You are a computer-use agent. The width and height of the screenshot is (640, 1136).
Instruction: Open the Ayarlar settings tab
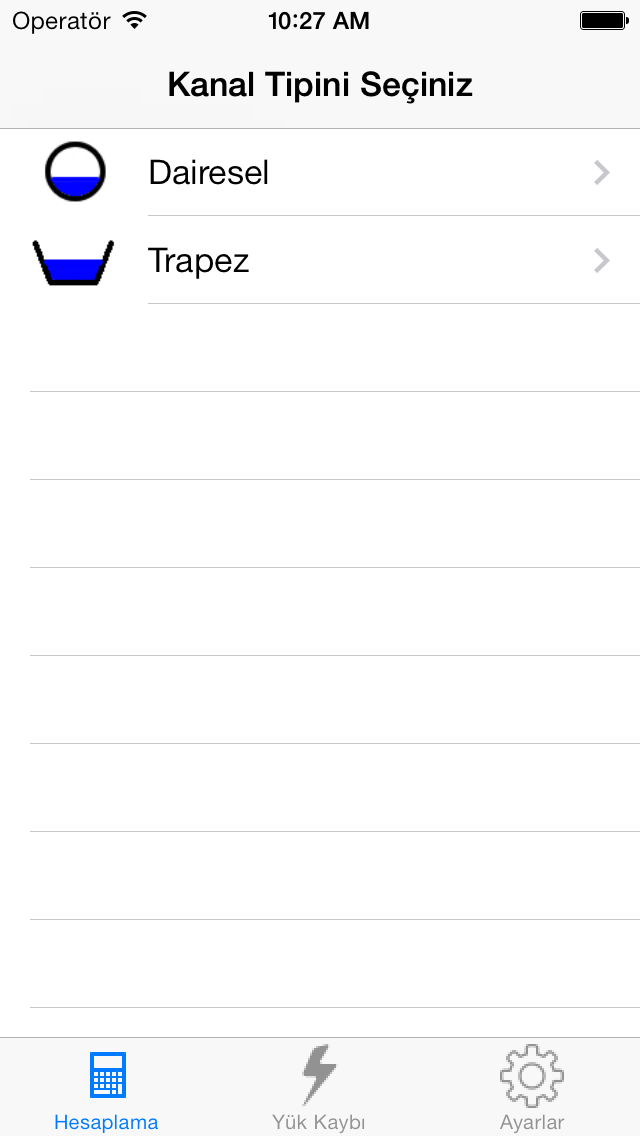pos(532,1088)
